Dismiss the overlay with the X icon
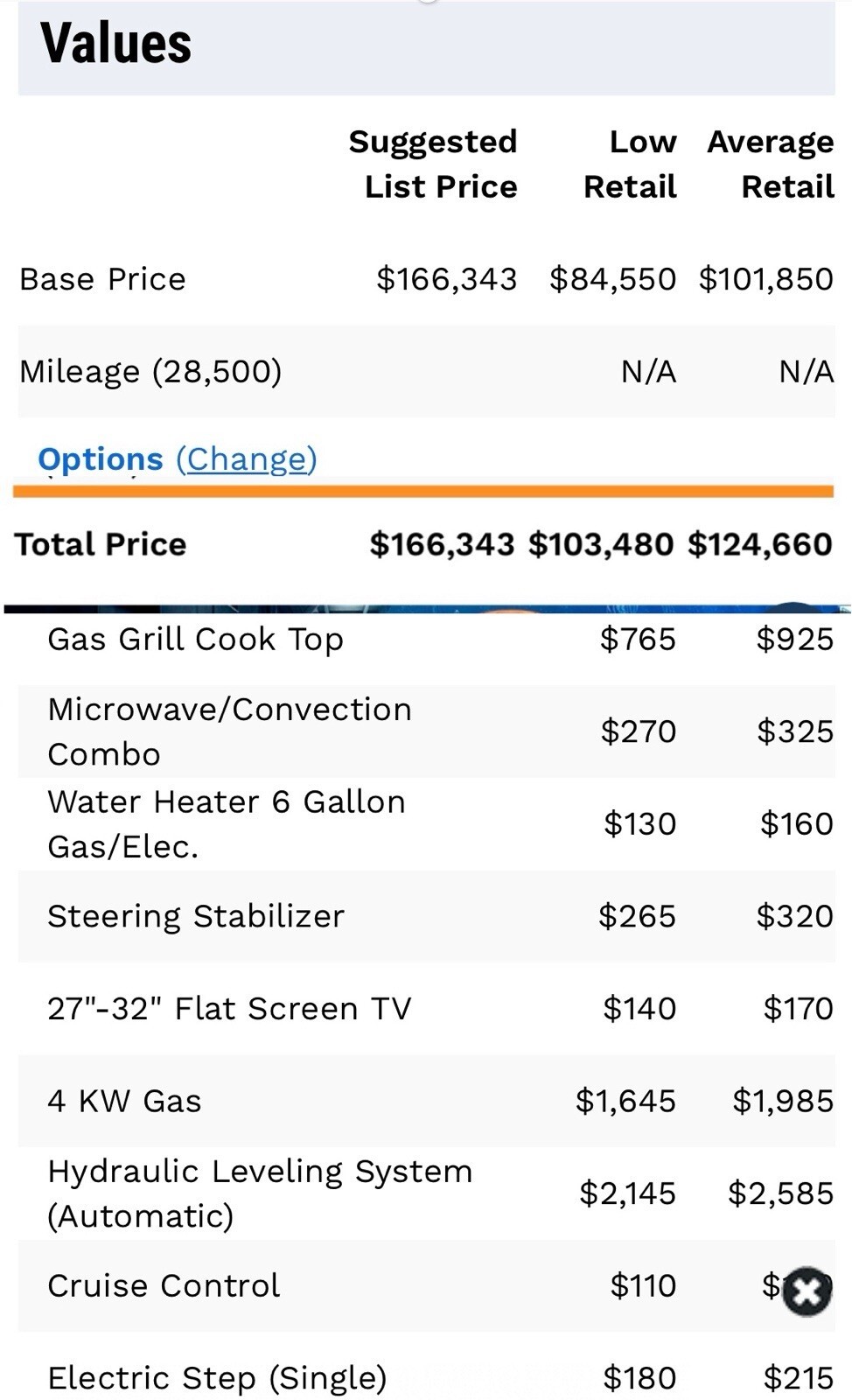This screenshot has width=852, height=1400. point(807,1291)
